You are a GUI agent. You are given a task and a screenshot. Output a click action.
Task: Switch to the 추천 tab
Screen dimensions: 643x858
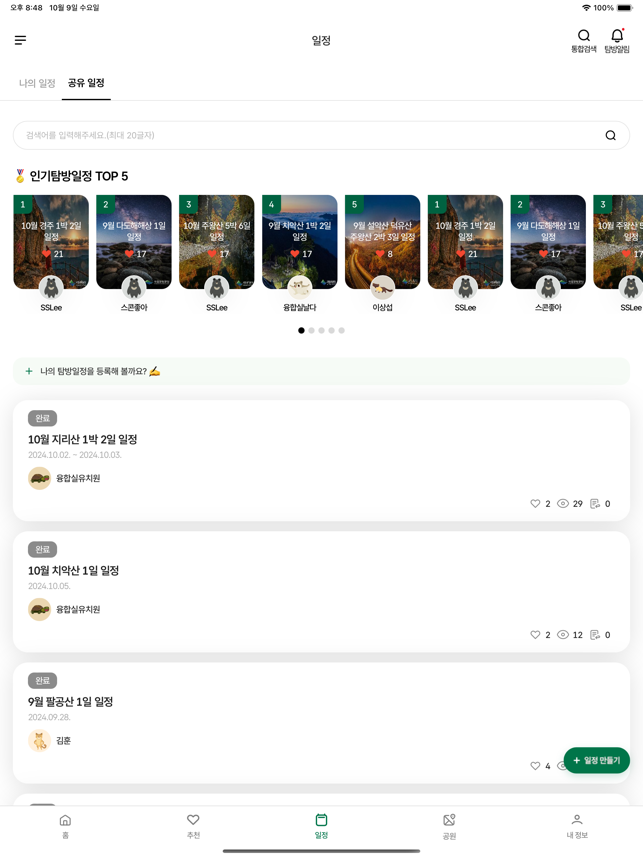193,826
